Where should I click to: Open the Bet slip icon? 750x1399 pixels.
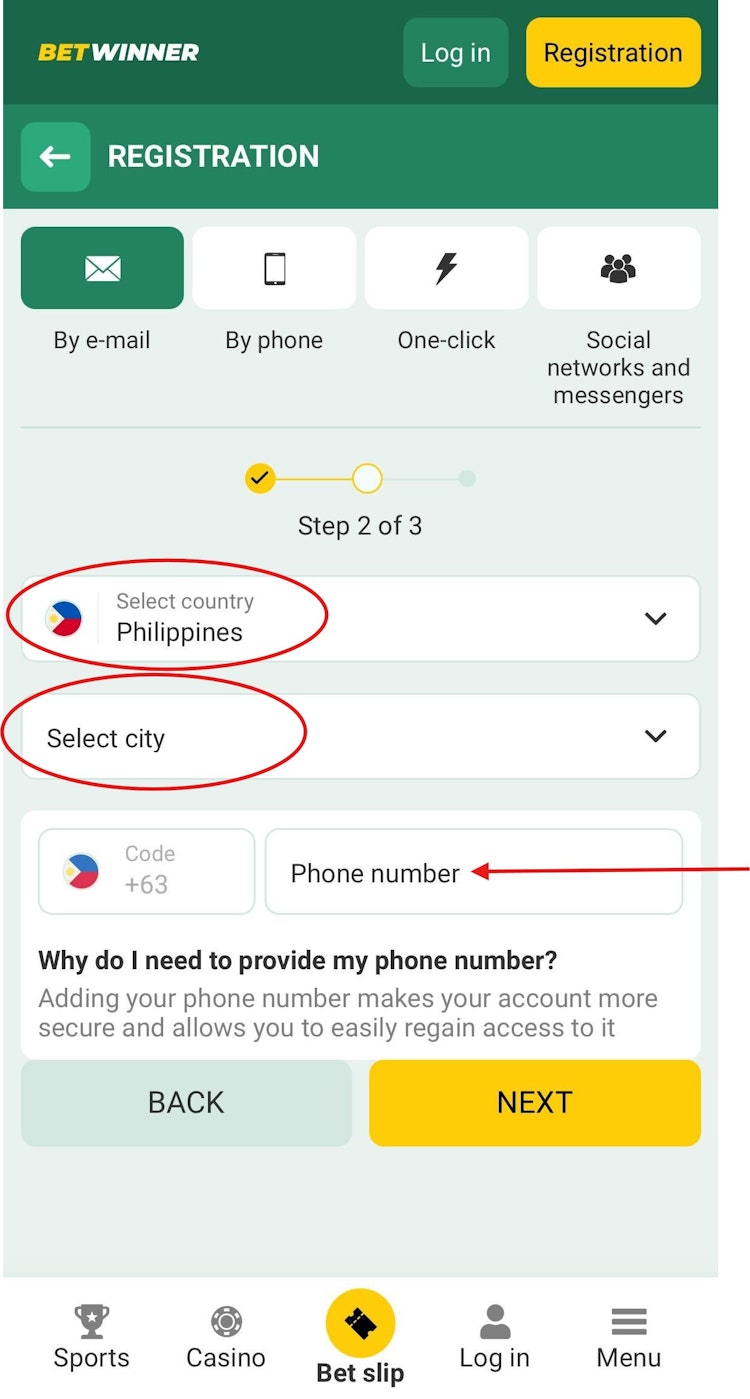click(x=360, y=1322)
